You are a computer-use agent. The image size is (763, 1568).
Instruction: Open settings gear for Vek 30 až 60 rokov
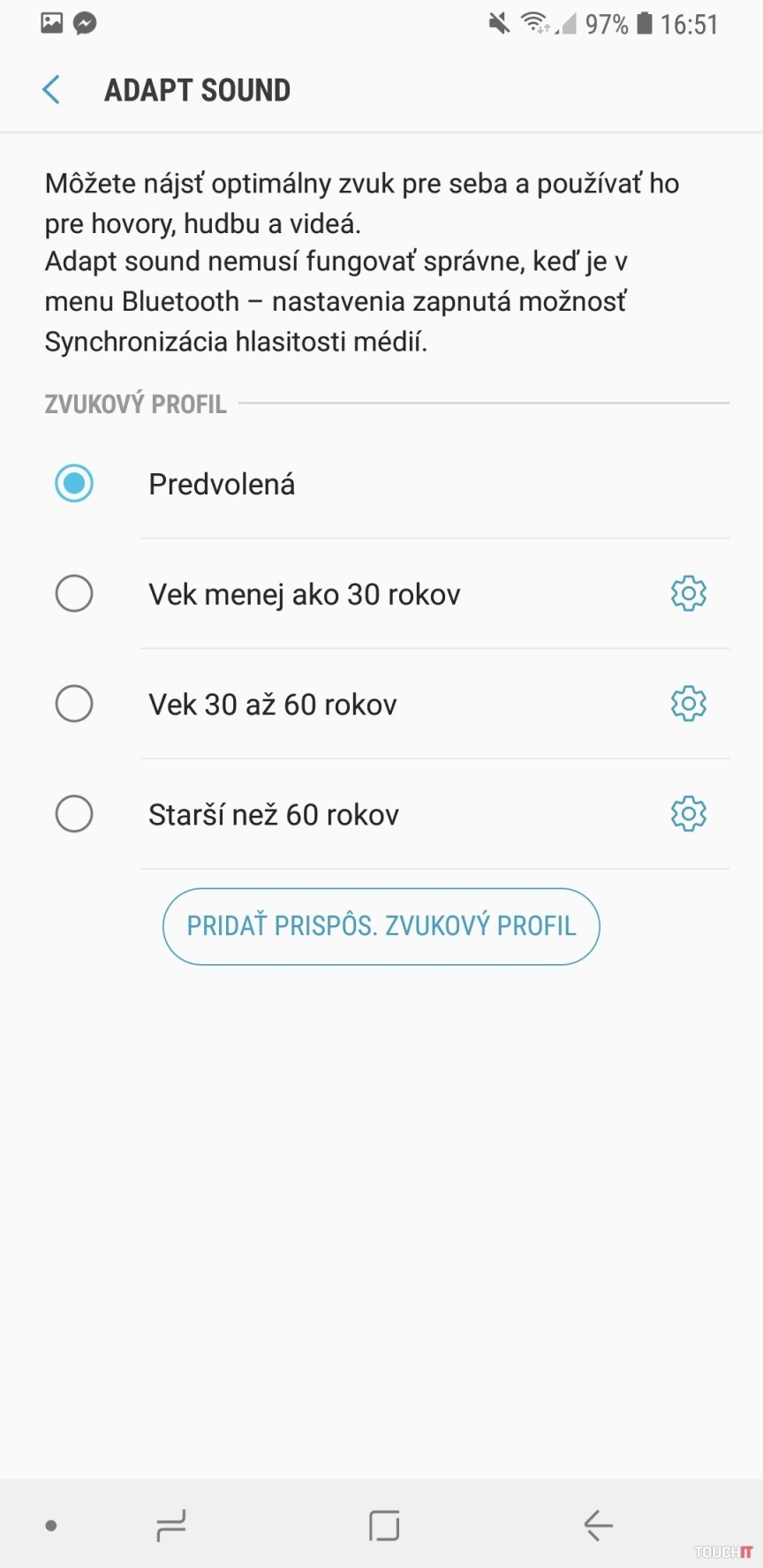[x=688, y=705]
